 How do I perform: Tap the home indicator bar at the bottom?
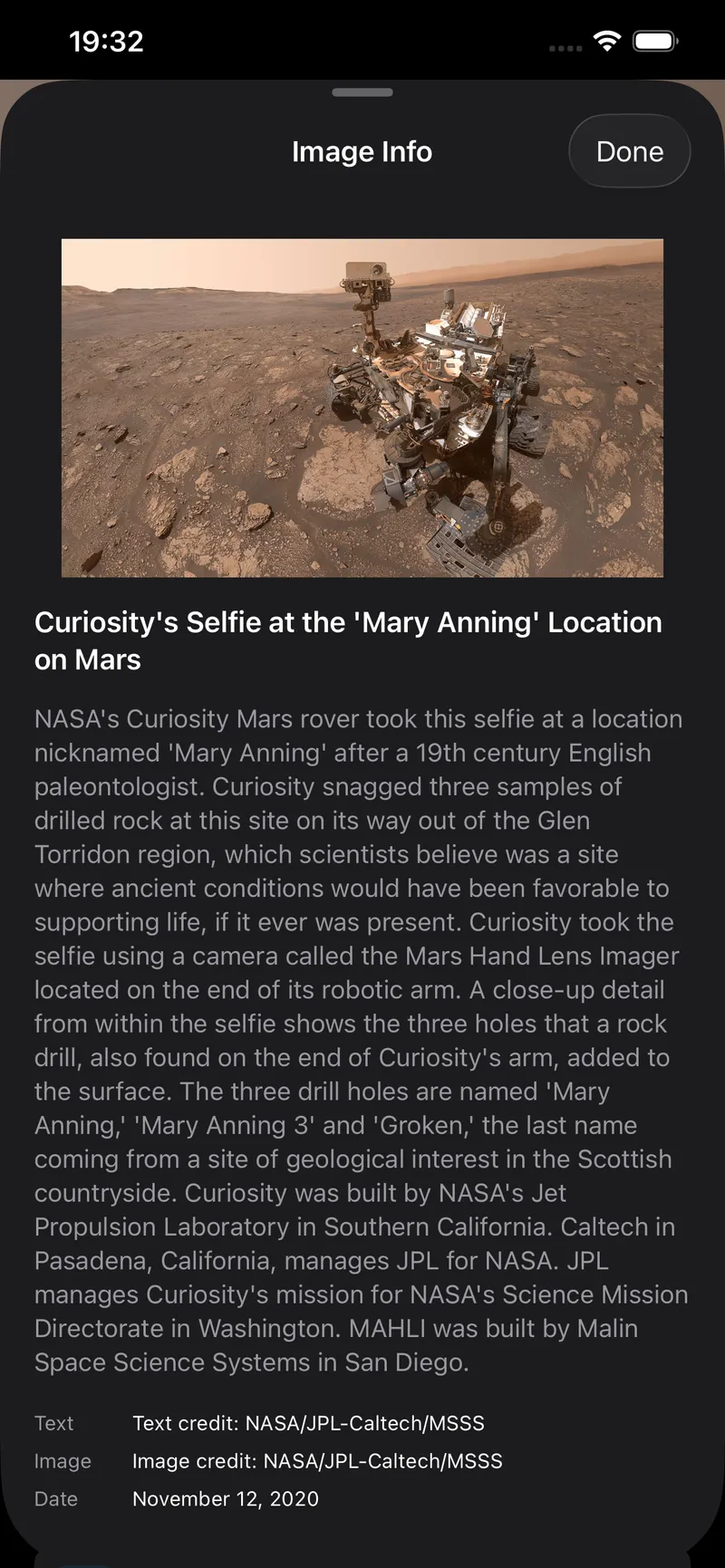pyautogui.click(x=362, y=1560)
